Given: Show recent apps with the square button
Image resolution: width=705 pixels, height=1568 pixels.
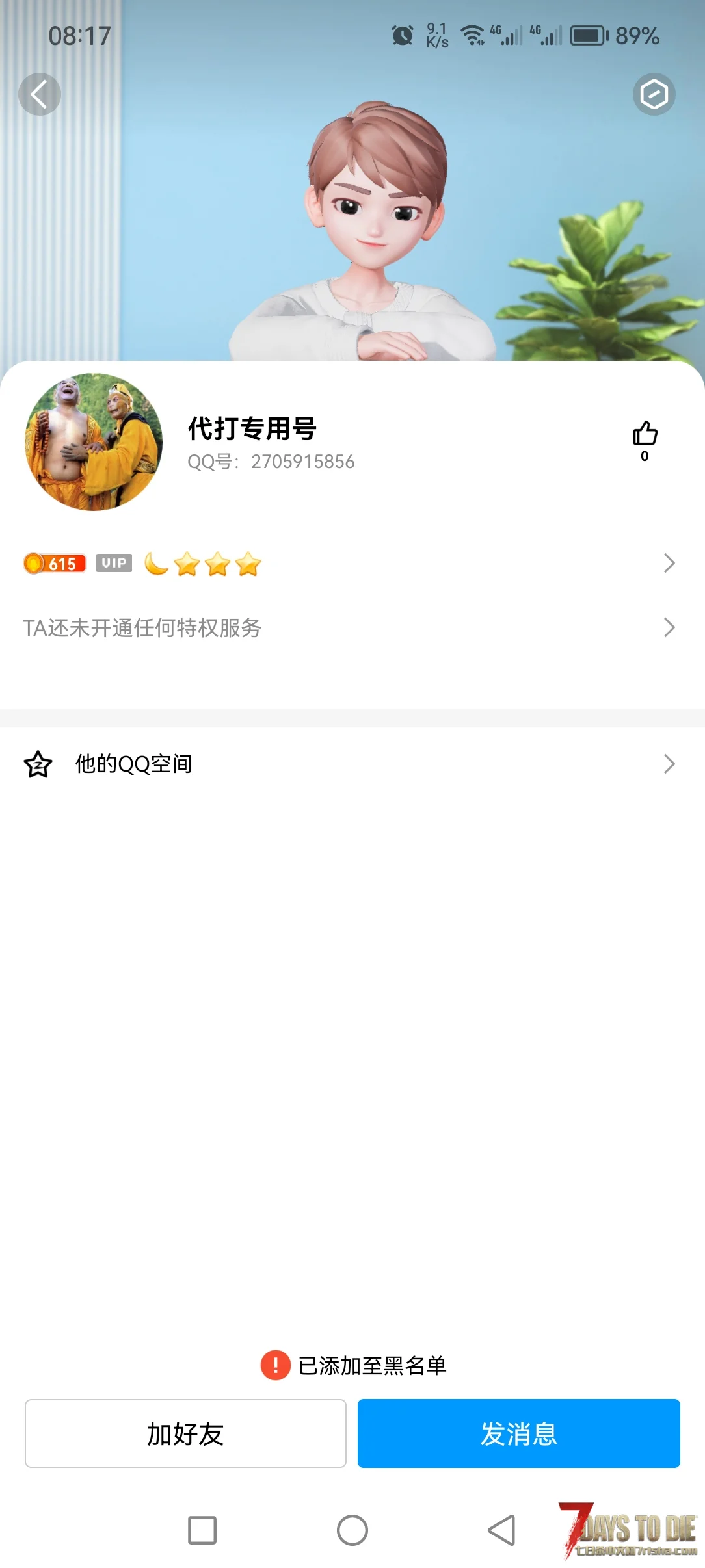Looking at the screenshot, I should point(202,1530).
